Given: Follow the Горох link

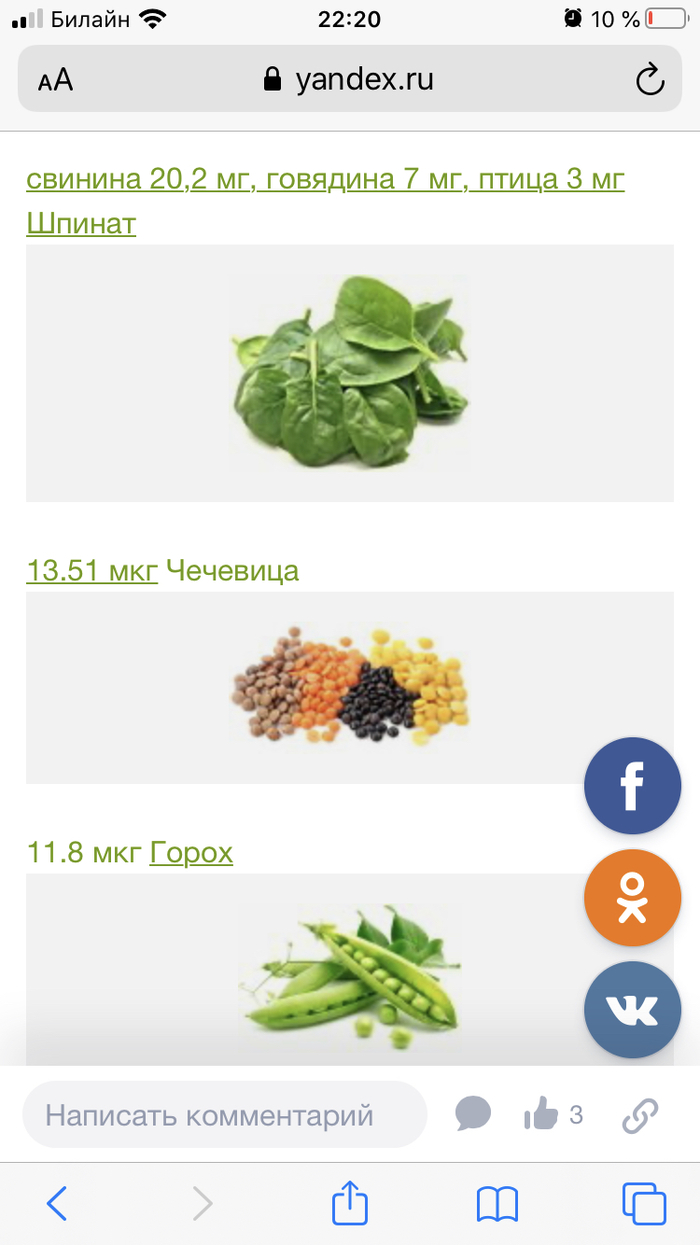Looking at the screenshot, I should point(191,853).
